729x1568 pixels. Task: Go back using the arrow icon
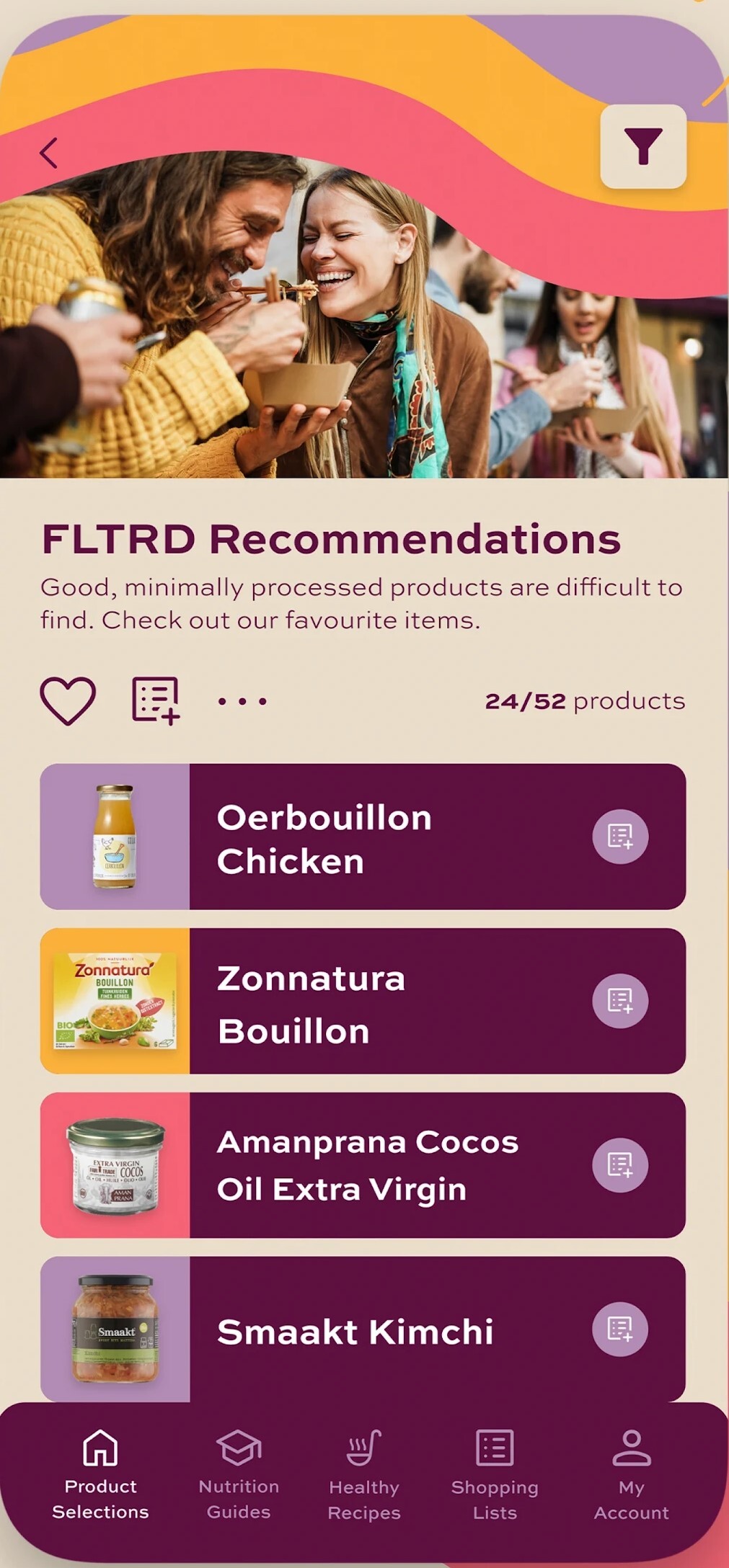tap(49, 153)
